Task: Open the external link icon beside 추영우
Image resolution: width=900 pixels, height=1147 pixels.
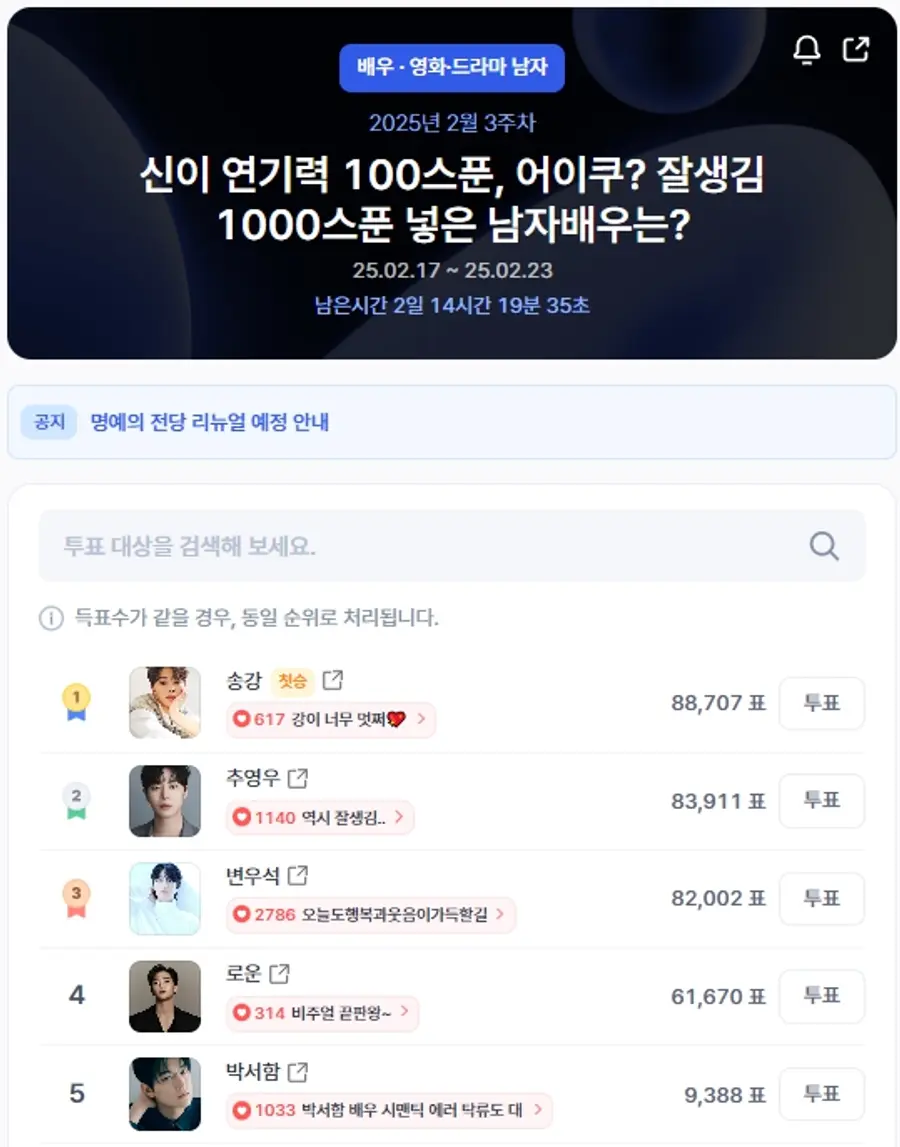Action: [297, 777]
